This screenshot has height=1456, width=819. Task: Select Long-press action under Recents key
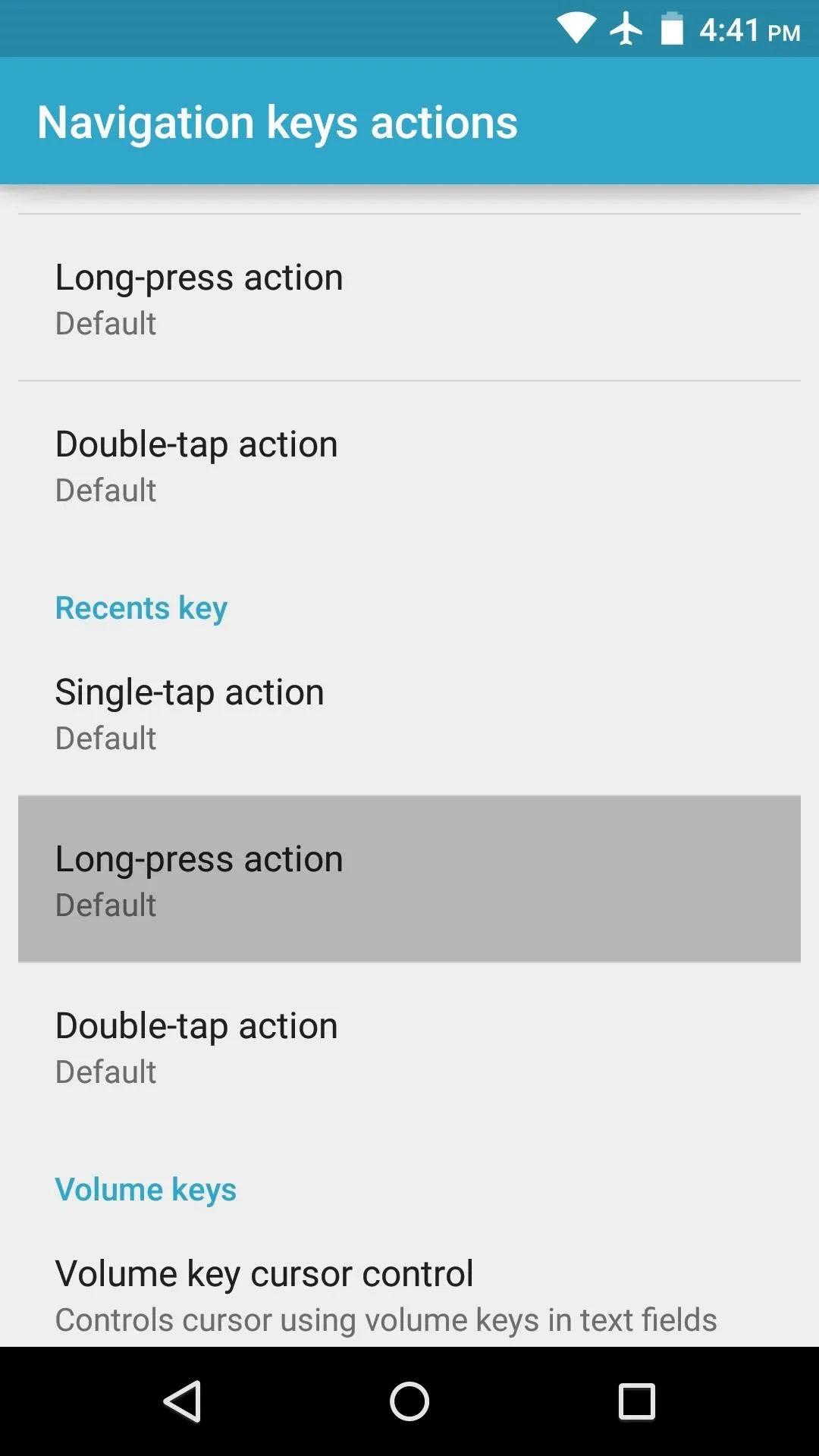(x=409, y=880)
